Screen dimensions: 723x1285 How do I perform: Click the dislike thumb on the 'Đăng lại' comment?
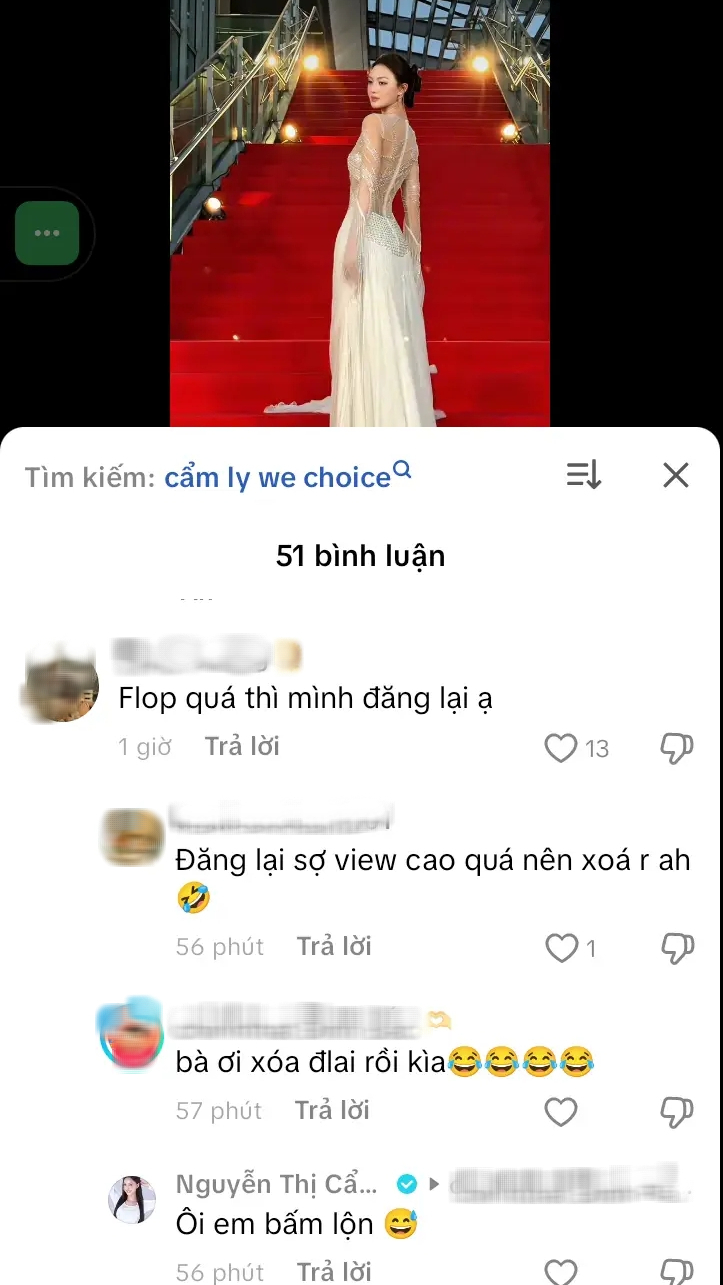pos(676,949)
